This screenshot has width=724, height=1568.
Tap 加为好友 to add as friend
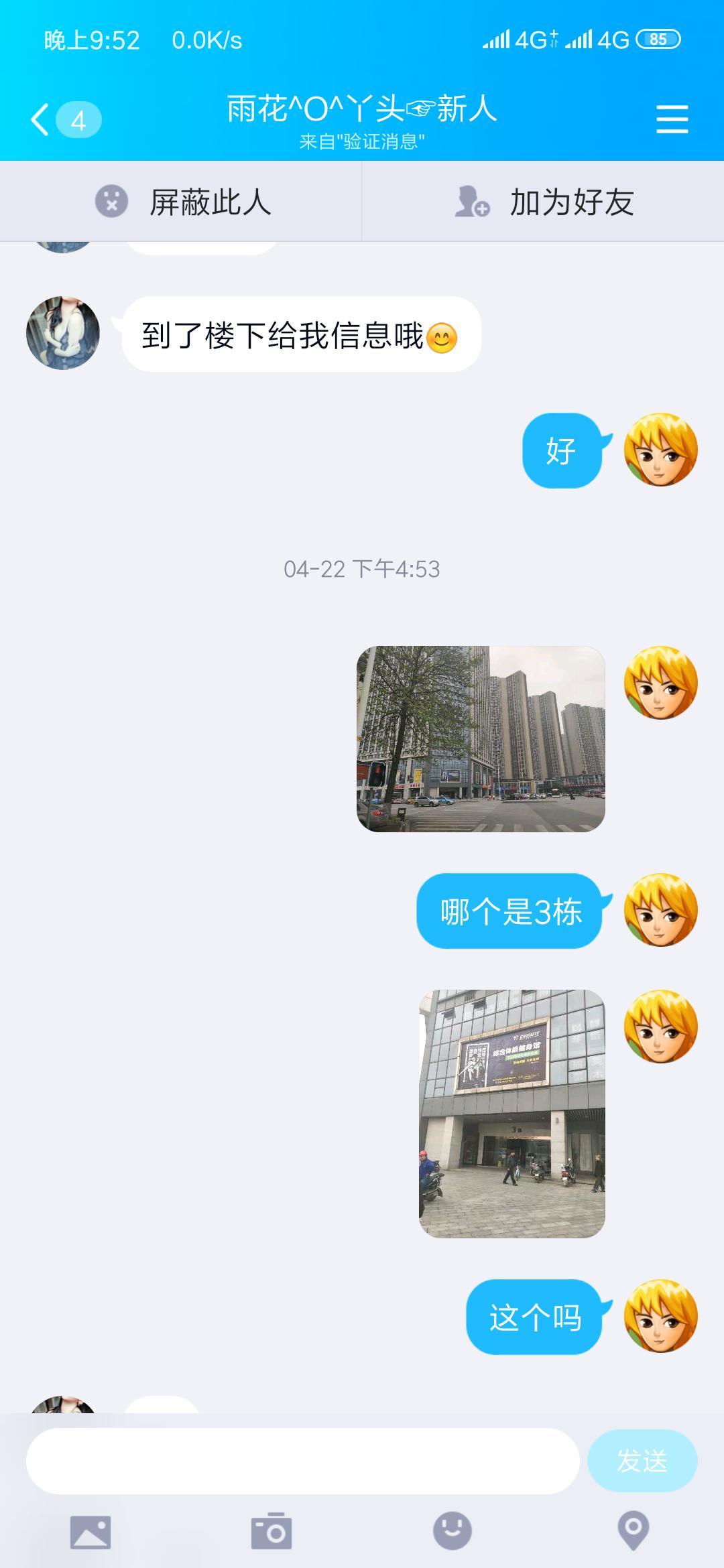tap(543, 202)
